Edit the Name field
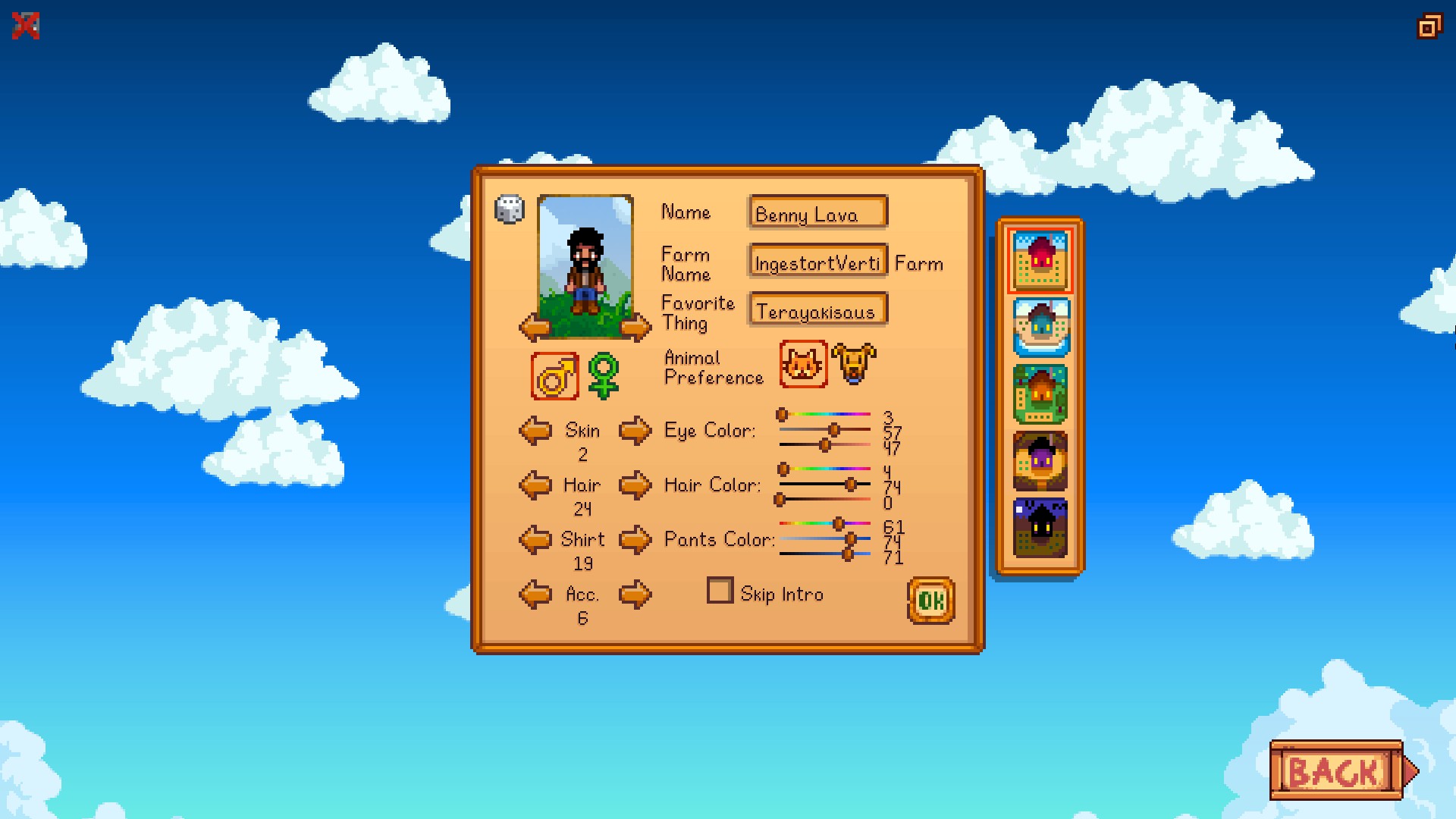 (817, 212)
